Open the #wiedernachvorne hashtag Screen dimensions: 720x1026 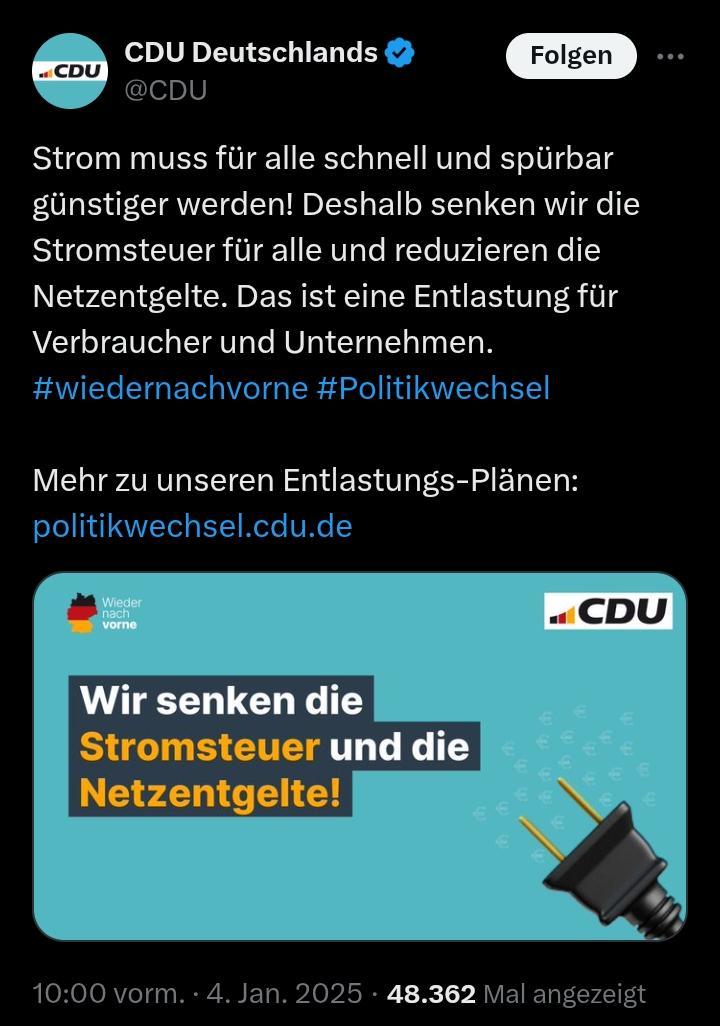[170, 388]
